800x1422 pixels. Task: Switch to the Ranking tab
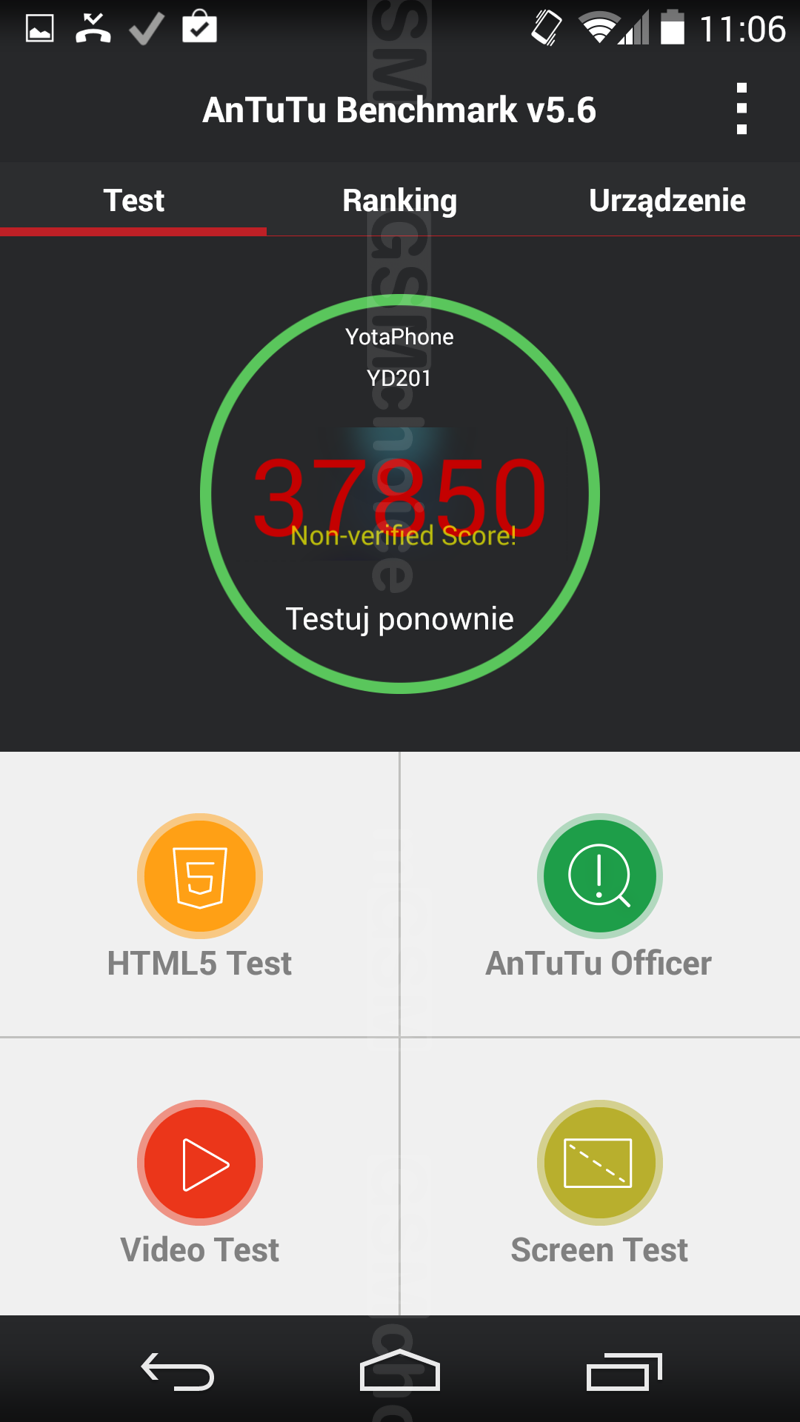tap(400, 200)
